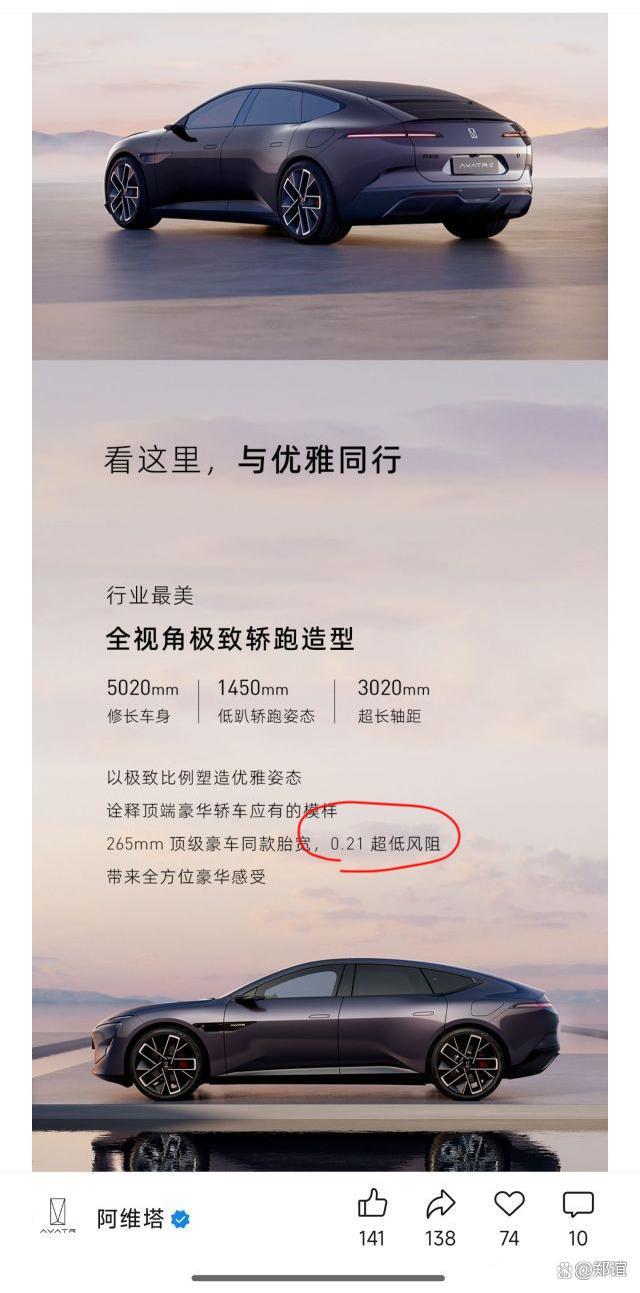Screen dimensions: 640x1293
Task: Open the 阿维塔 account profile
Action: point(130,1218)
